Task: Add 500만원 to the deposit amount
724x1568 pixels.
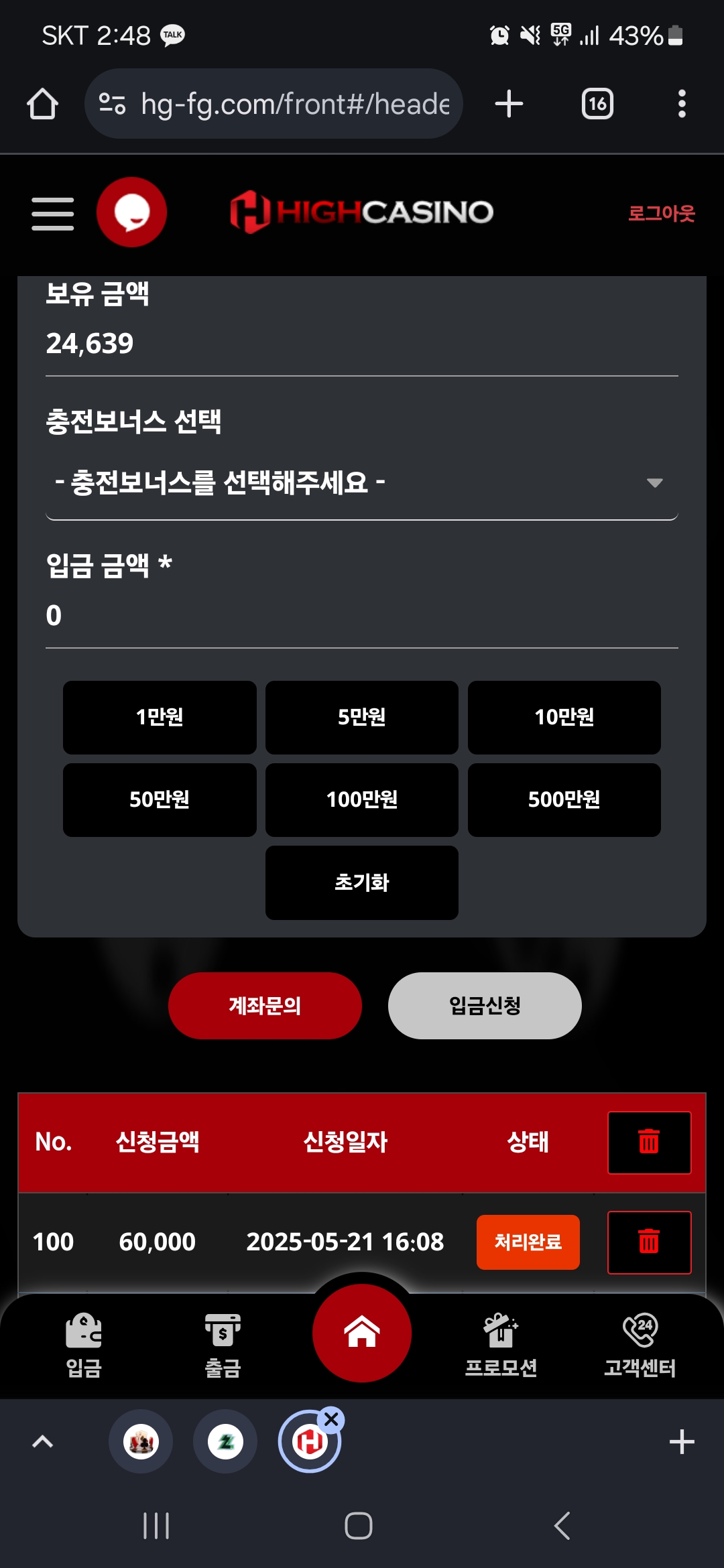Action: pos(564,800)
